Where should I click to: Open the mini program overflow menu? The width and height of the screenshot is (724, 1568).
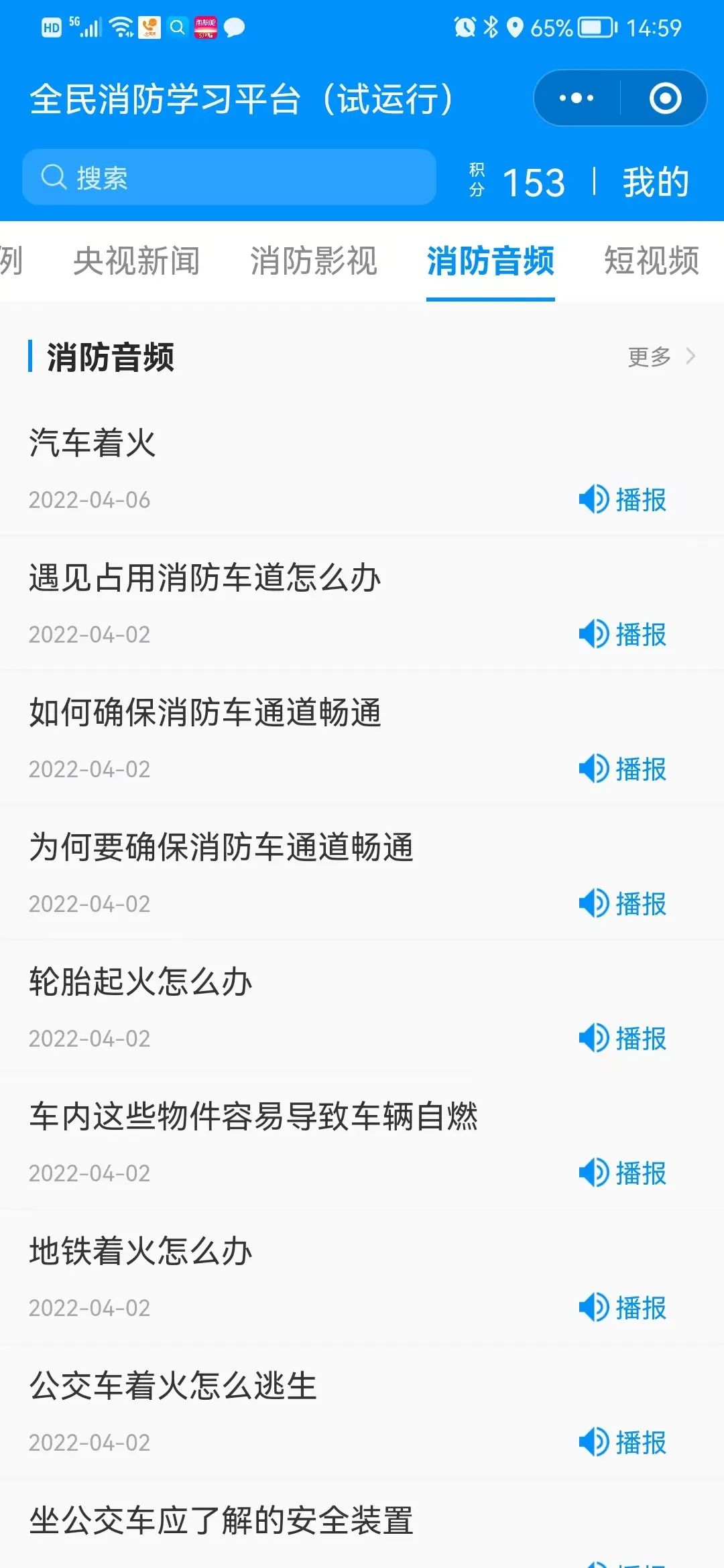[577, 99]
